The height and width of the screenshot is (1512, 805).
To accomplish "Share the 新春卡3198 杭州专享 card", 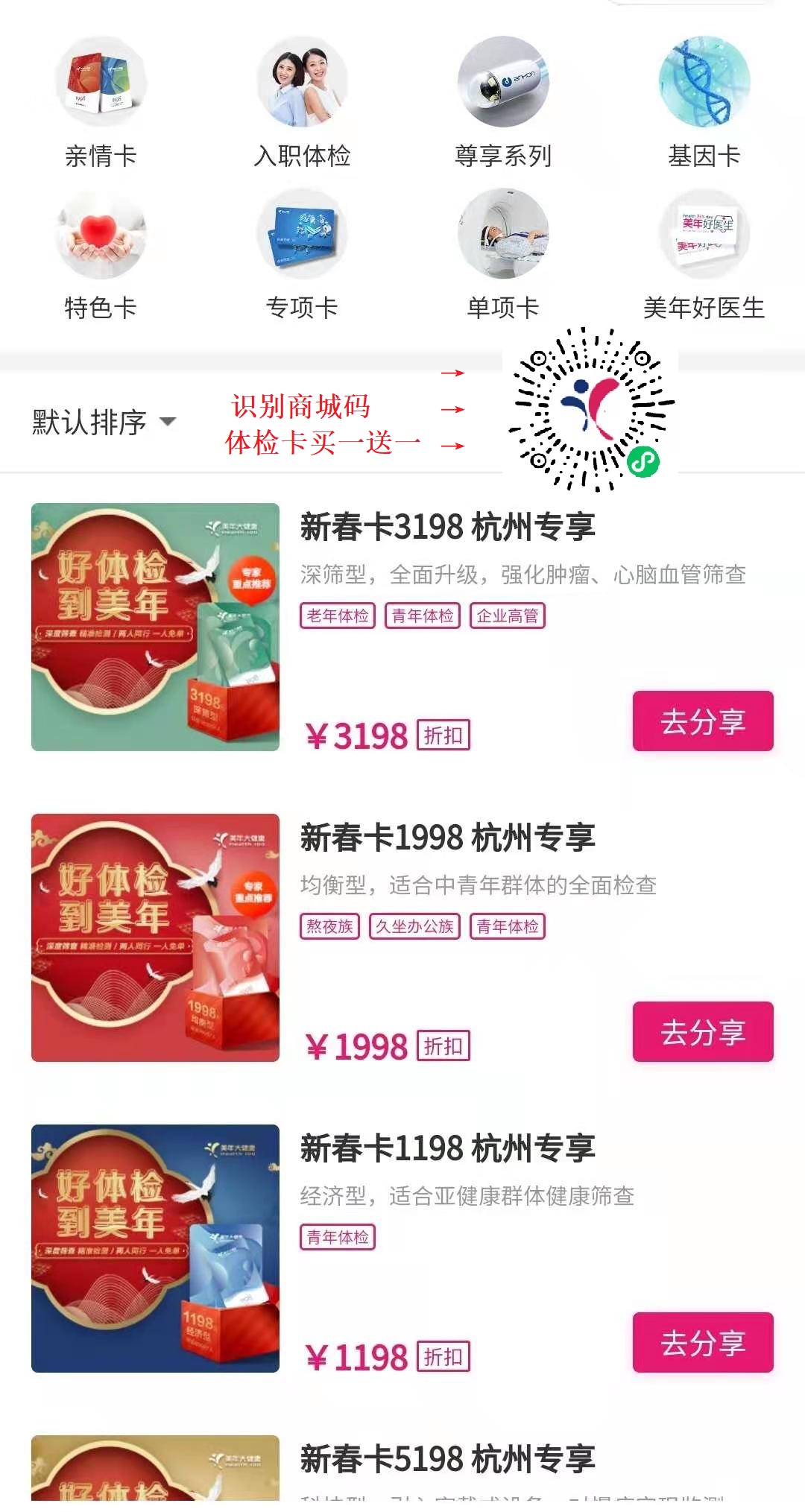I will [x=702, y=721].
